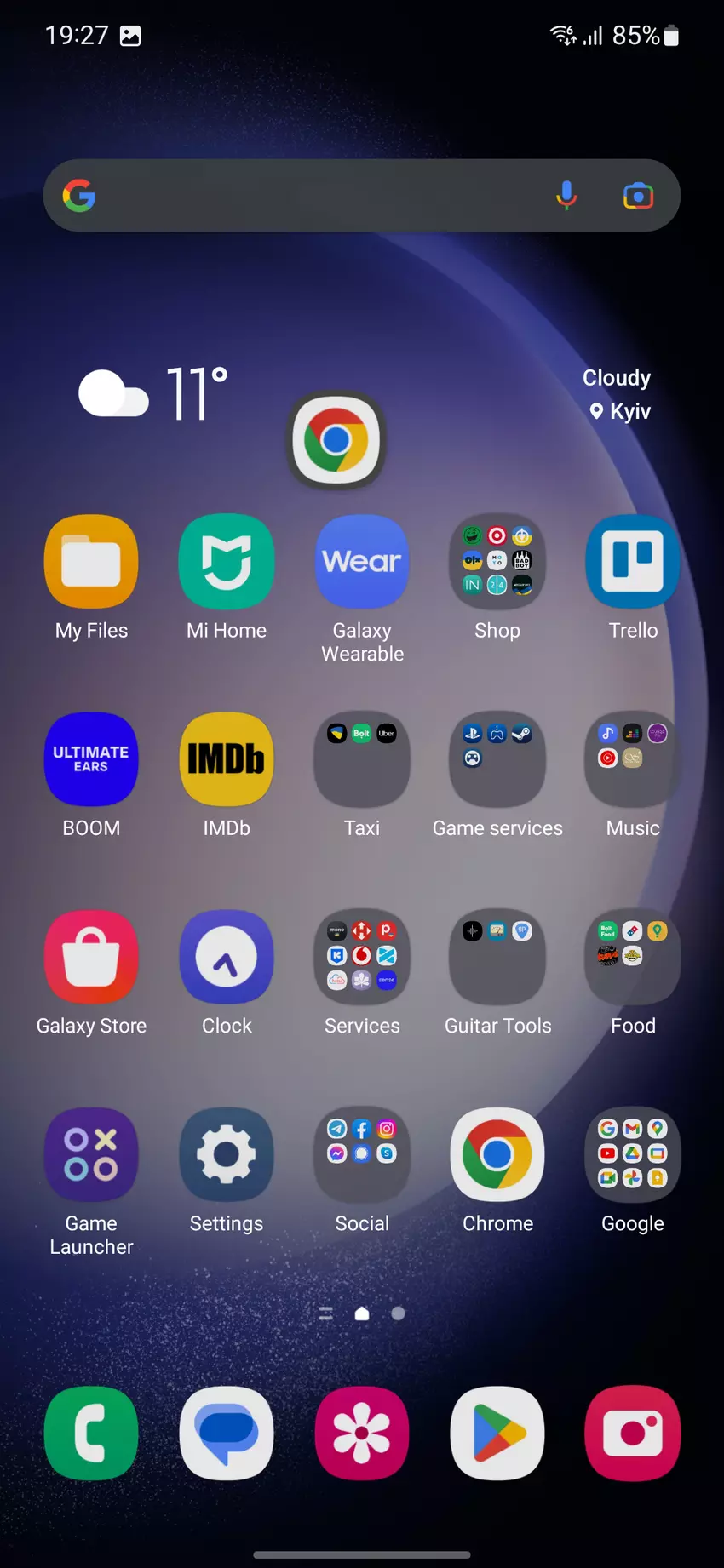Launch the Clock app
This screenshot has height=1568, width=724.
227,957
